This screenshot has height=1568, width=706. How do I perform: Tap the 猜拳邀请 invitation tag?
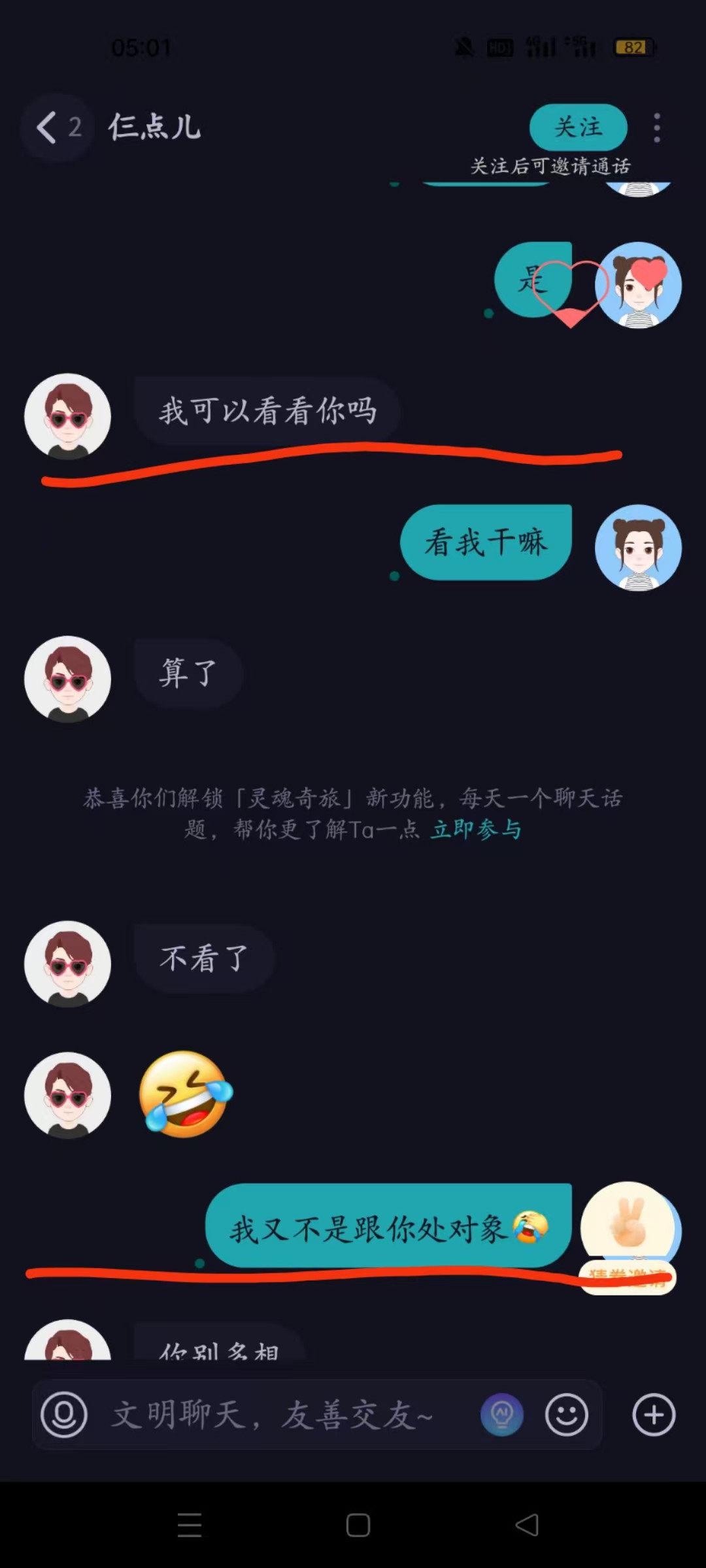point(628,1277)
